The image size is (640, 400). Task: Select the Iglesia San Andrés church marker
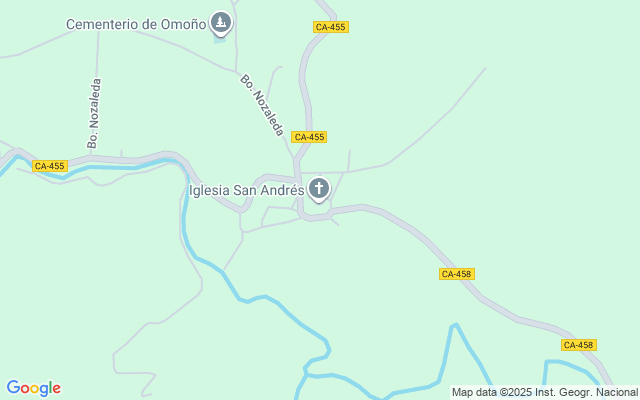click(319, 188)
